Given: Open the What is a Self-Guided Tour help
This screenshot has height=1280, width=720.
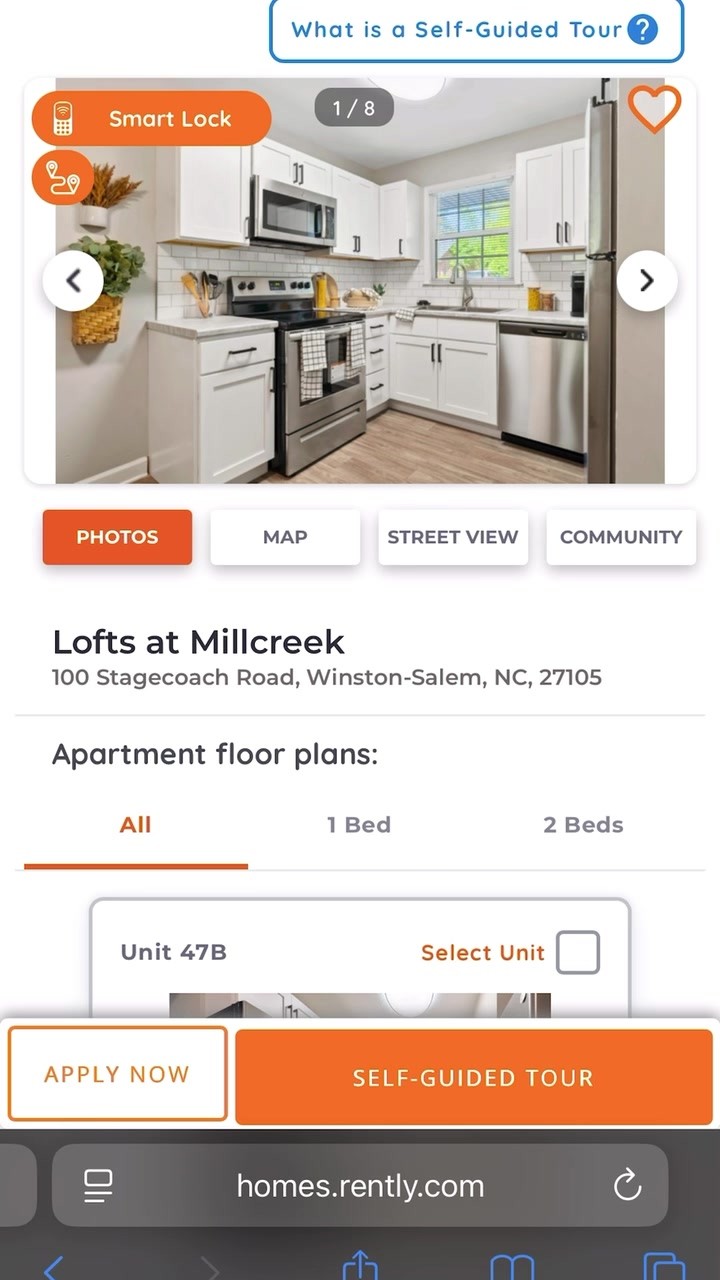Looking at the screenshot, I should 475,30.
